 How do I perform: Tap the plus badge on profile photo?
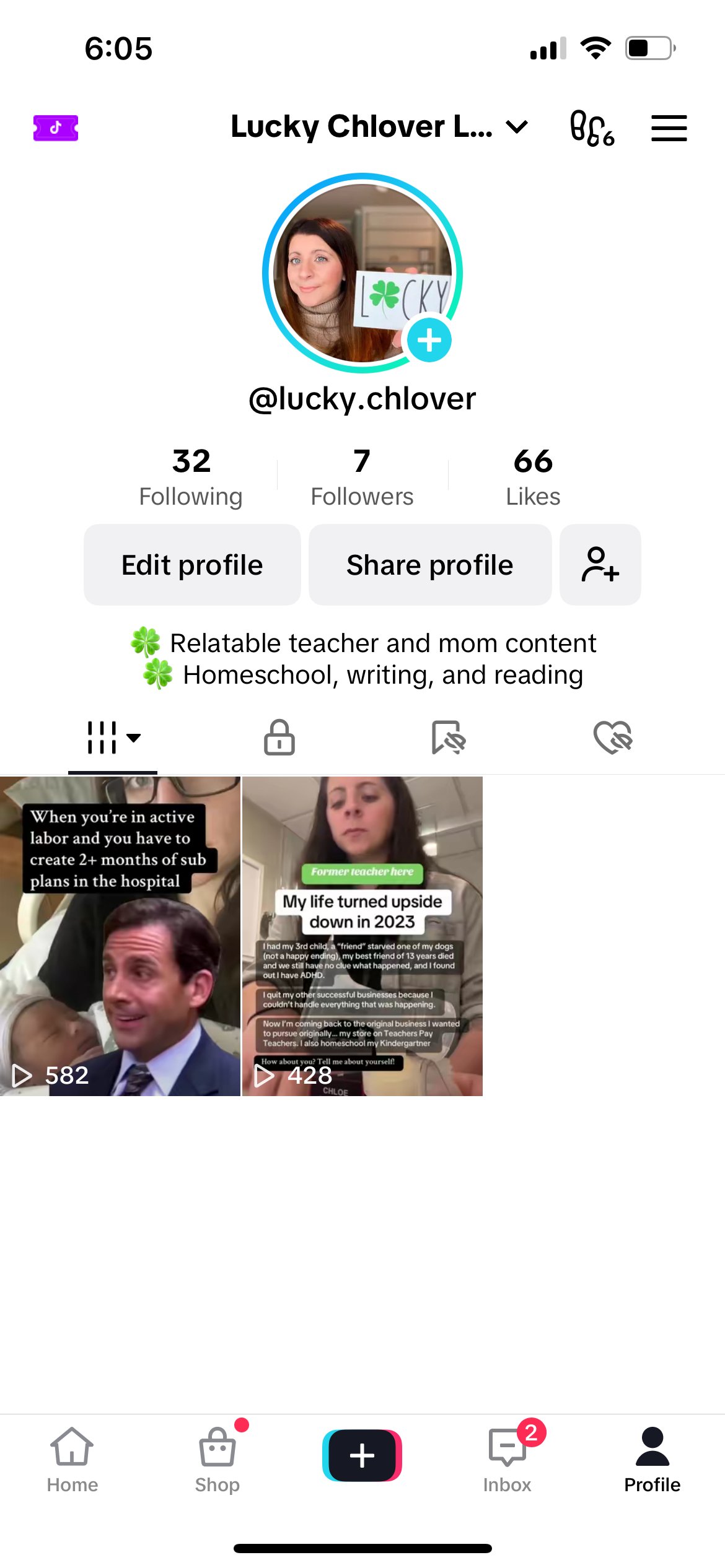(x=429, y=340)
